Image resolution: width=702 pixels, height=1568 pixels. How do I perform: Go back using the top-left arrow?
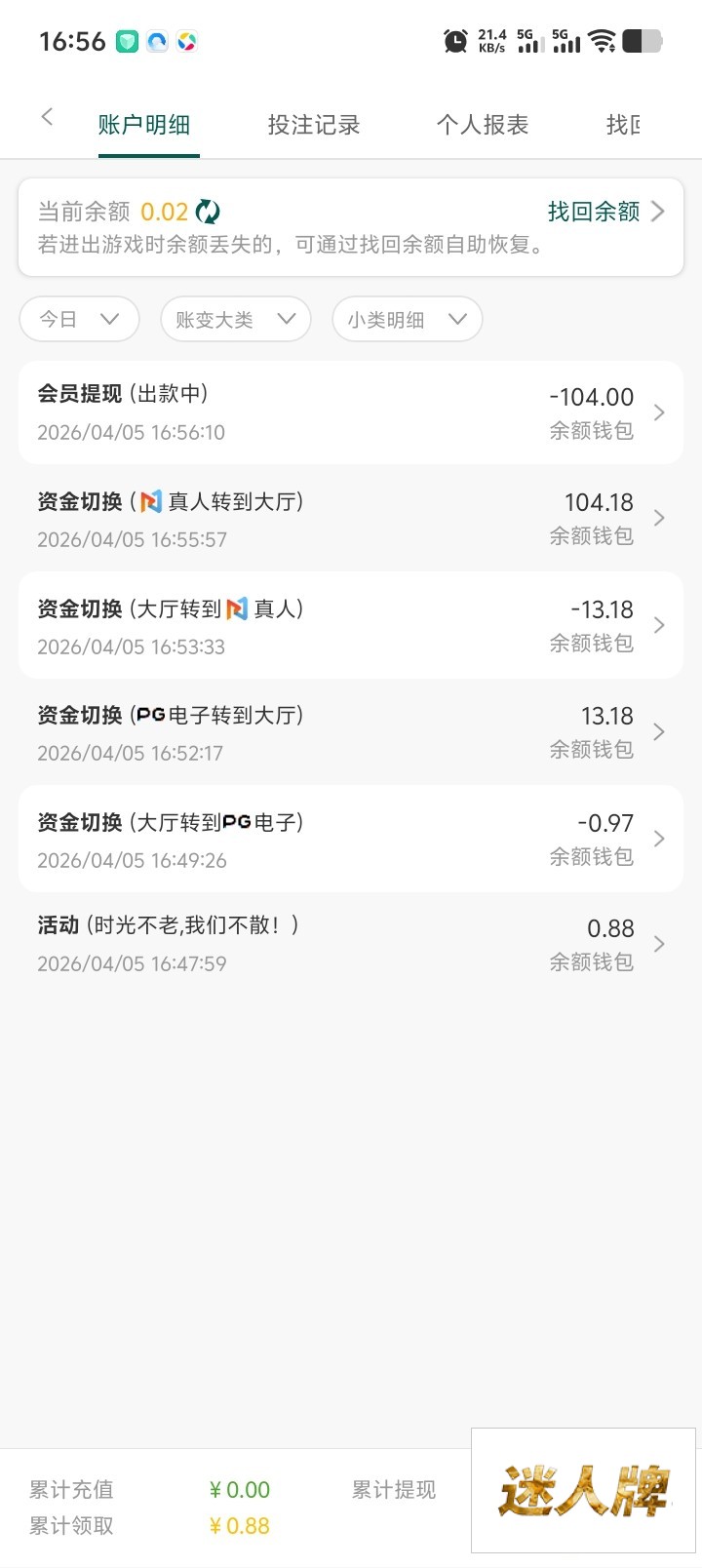point(47,118)
